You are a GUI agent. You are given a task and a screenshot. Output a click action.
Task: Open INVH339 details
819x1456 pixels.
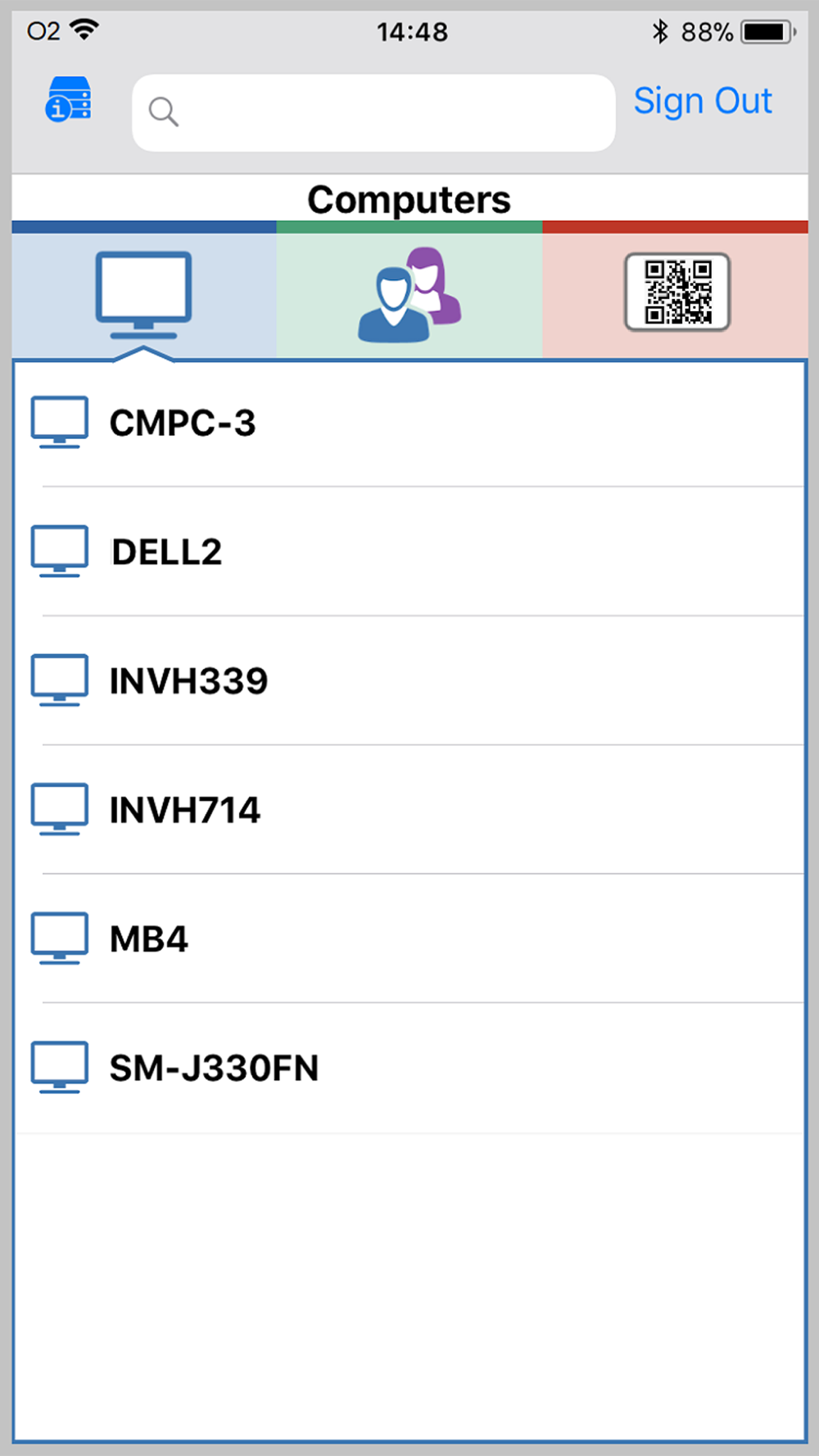coord(409,681)
